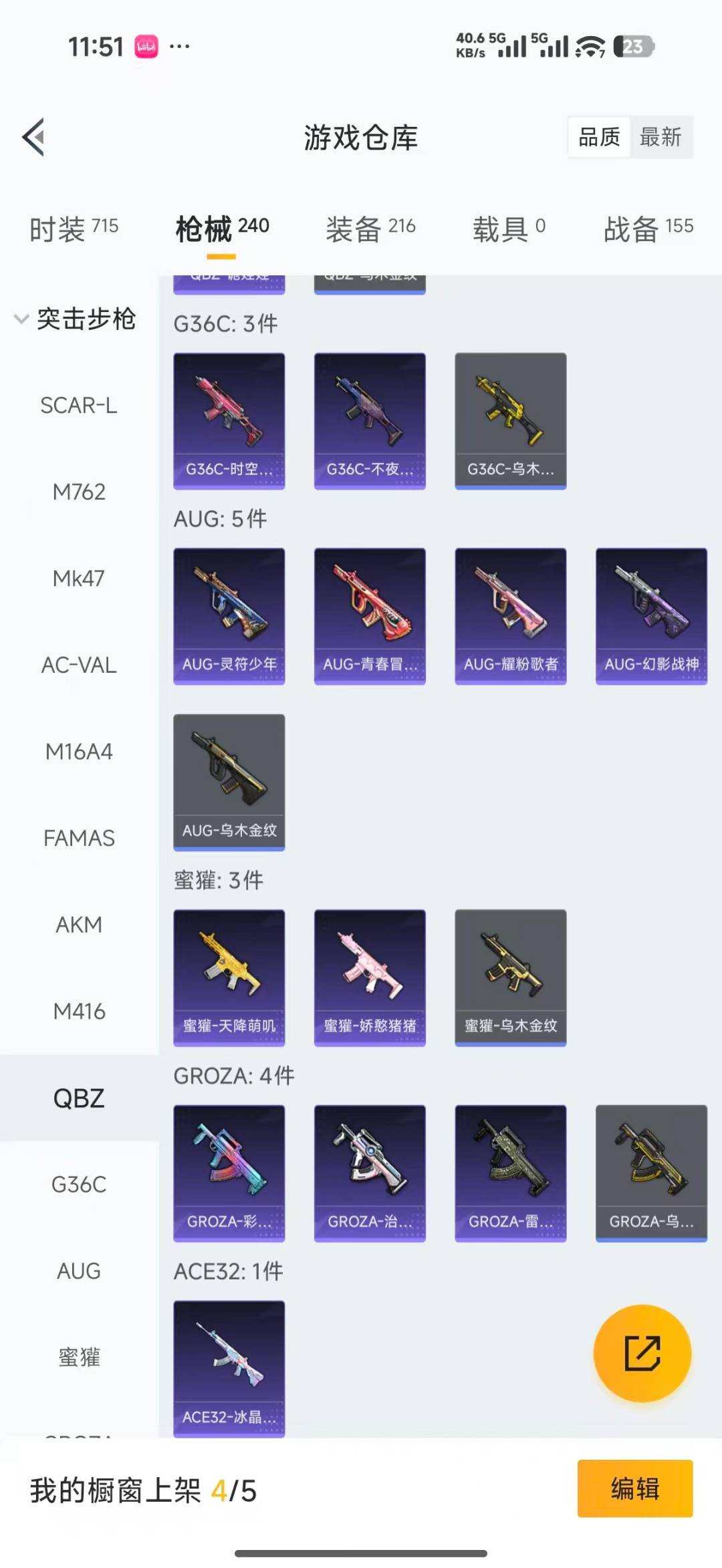Tap the yellow share floating button
The width and height of the screenshot is (722, 1568).
coord(642,1353)
